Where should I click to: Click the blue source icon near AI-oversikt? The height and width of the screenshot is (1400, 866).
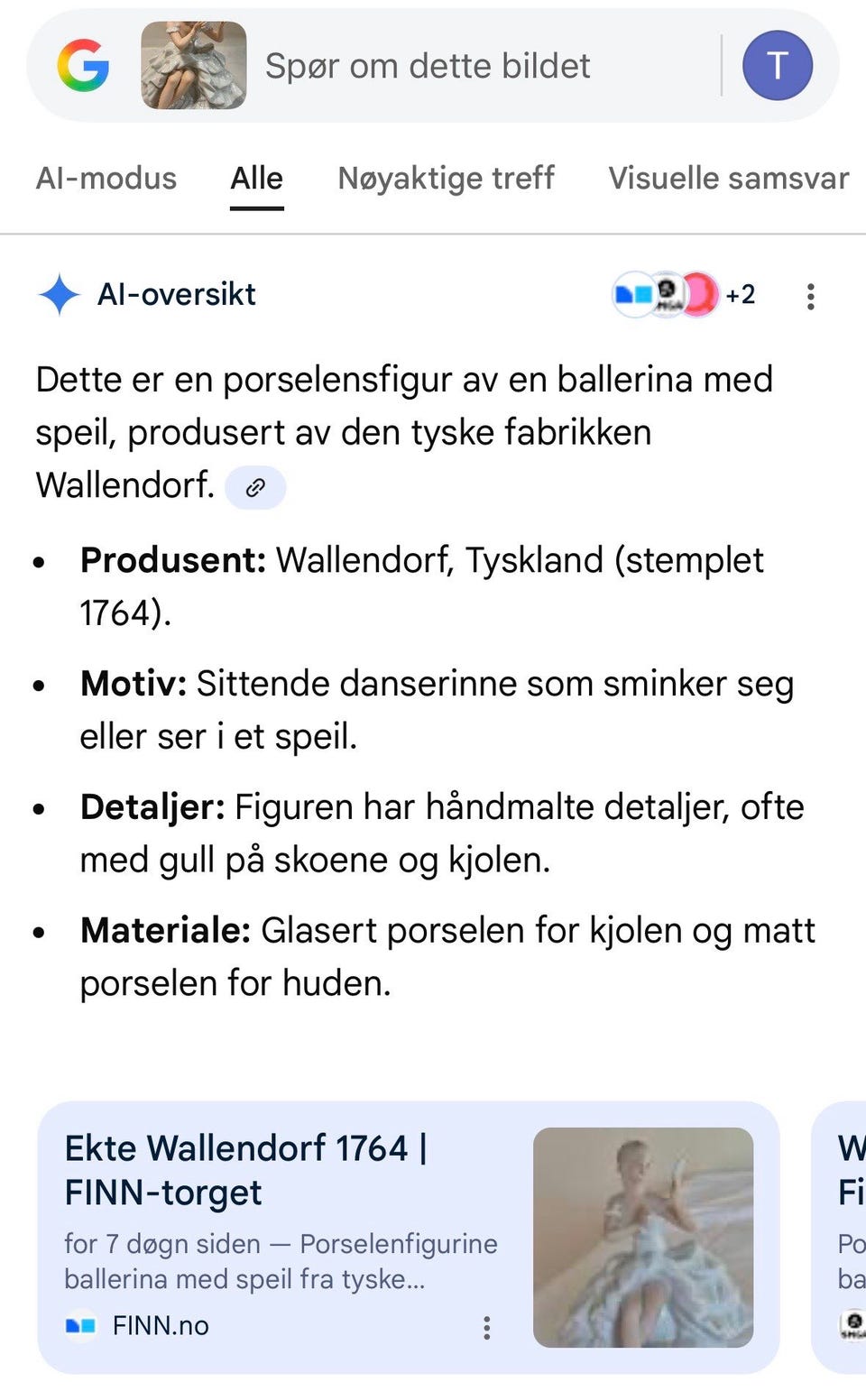(x=634, y=294)
